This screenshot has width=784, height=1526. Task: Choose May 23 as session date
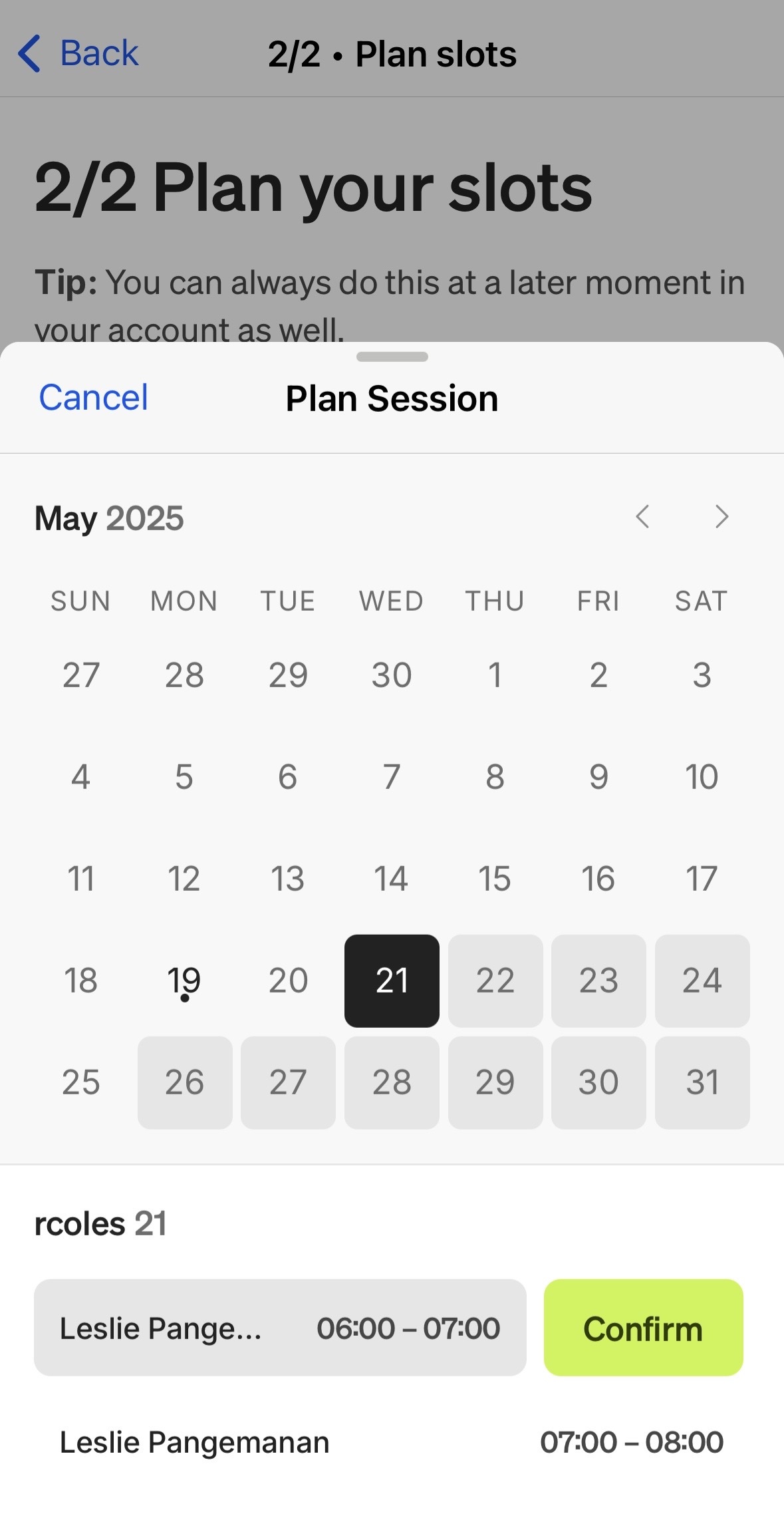tap(598, 981)
